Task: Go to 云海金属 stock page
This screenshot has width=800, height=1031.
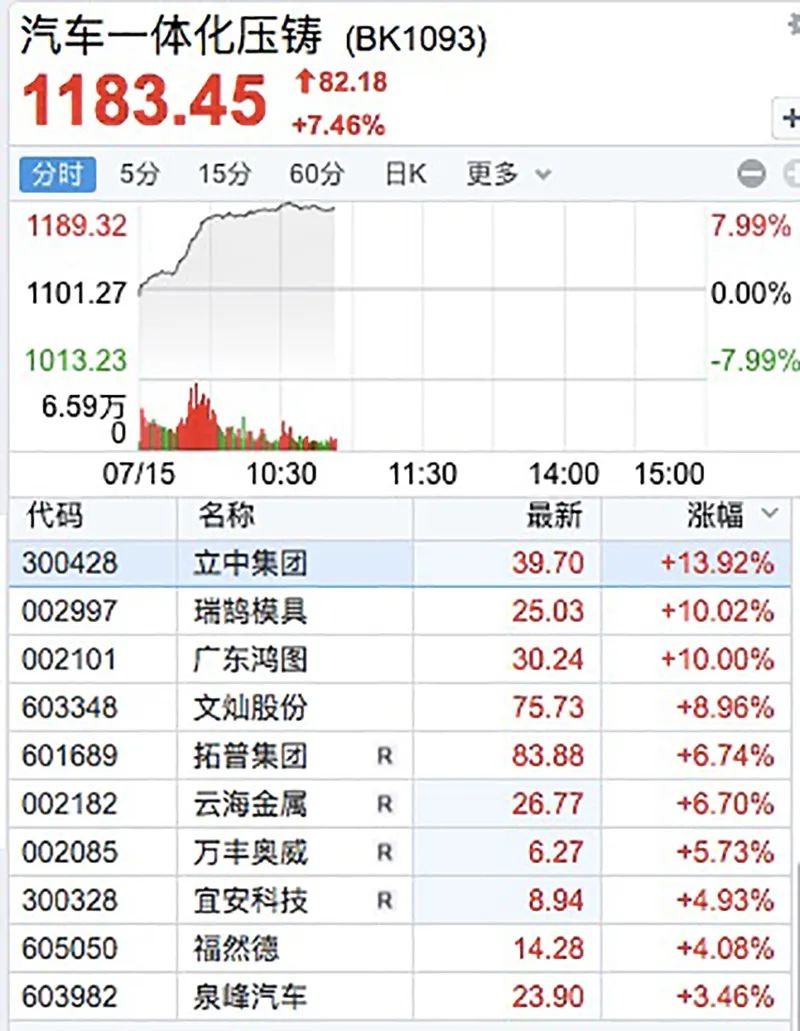Action: click(250, 803)
